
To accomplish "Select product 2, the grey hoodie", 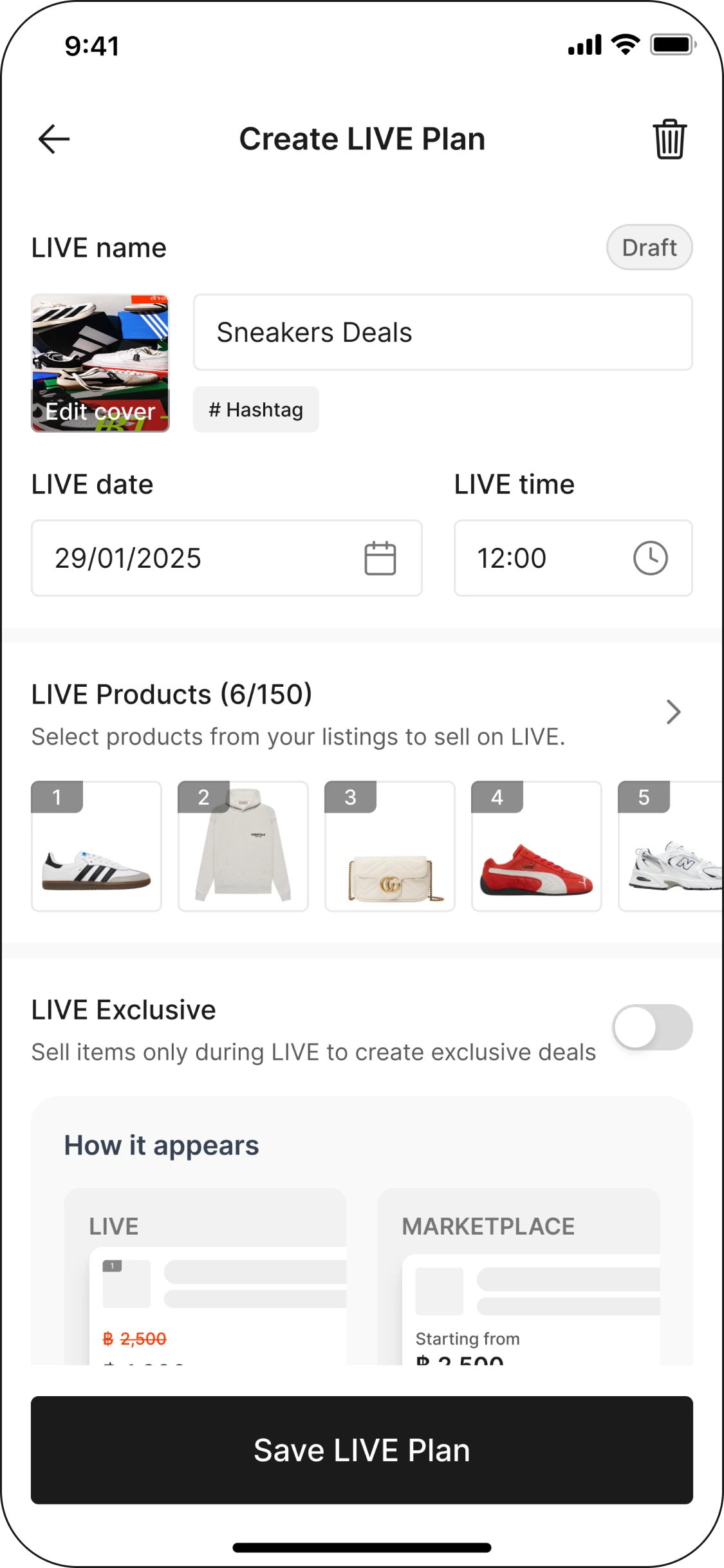I will click(243, 846).
